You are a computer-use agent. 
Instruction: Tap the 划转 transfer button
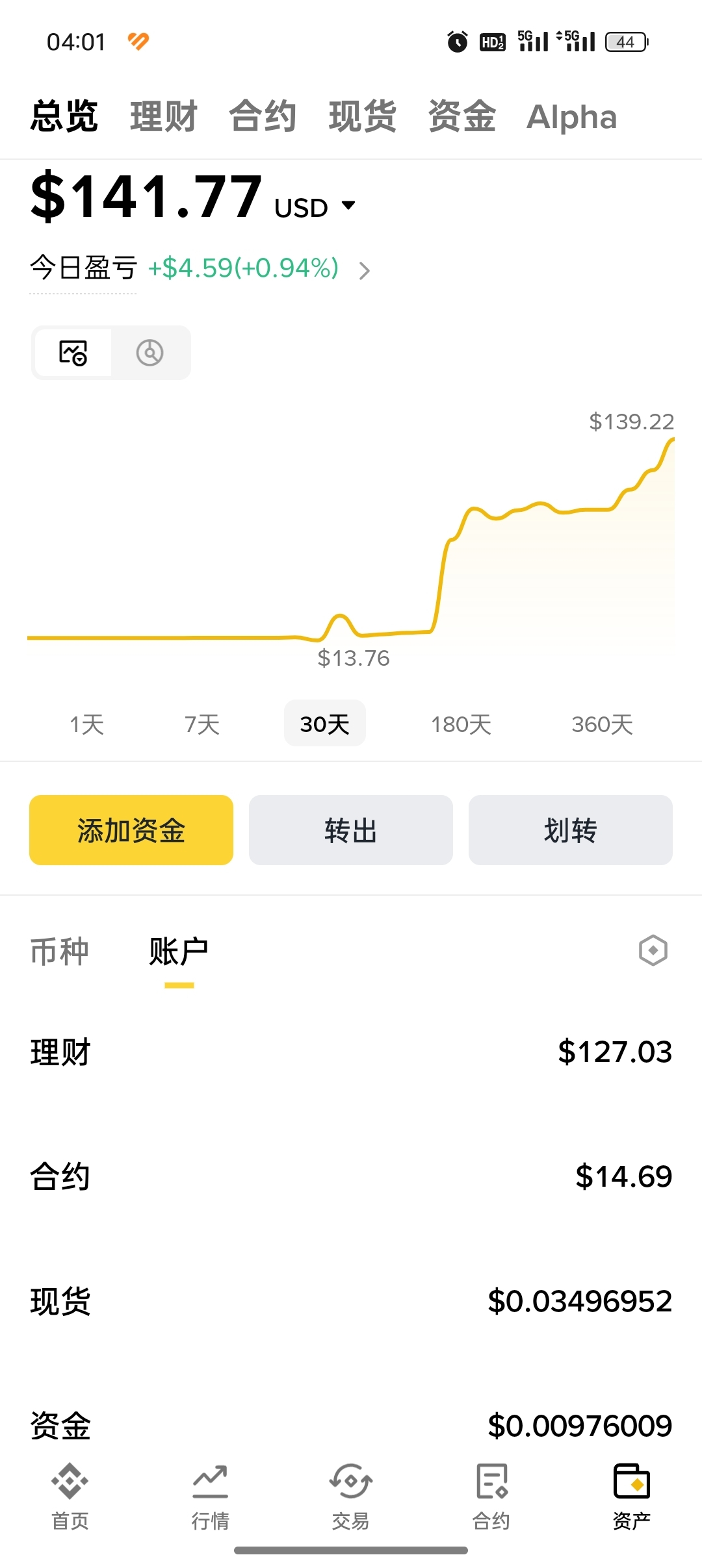point(570,830)
